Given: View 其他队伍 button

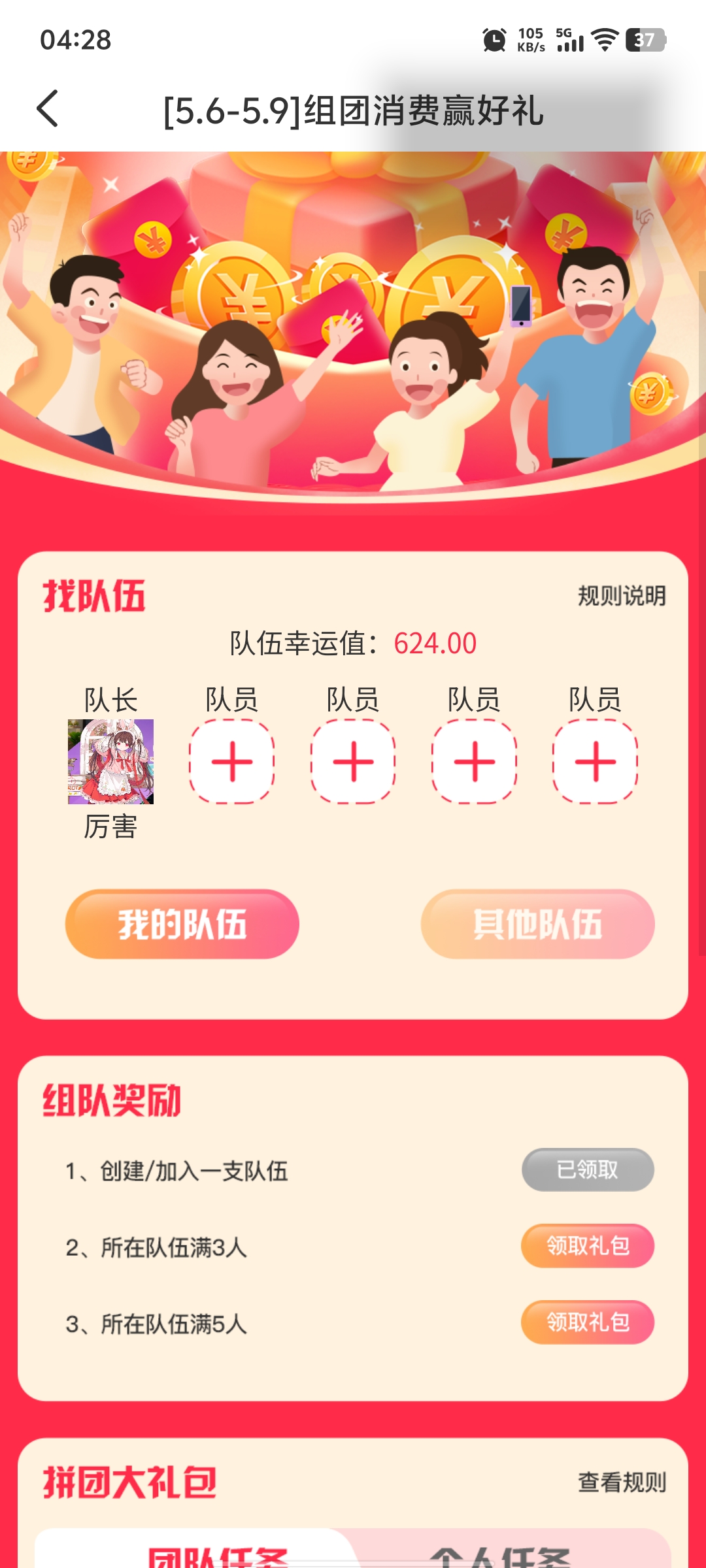Looking at the screenshot, I should (x=537, y=924).
